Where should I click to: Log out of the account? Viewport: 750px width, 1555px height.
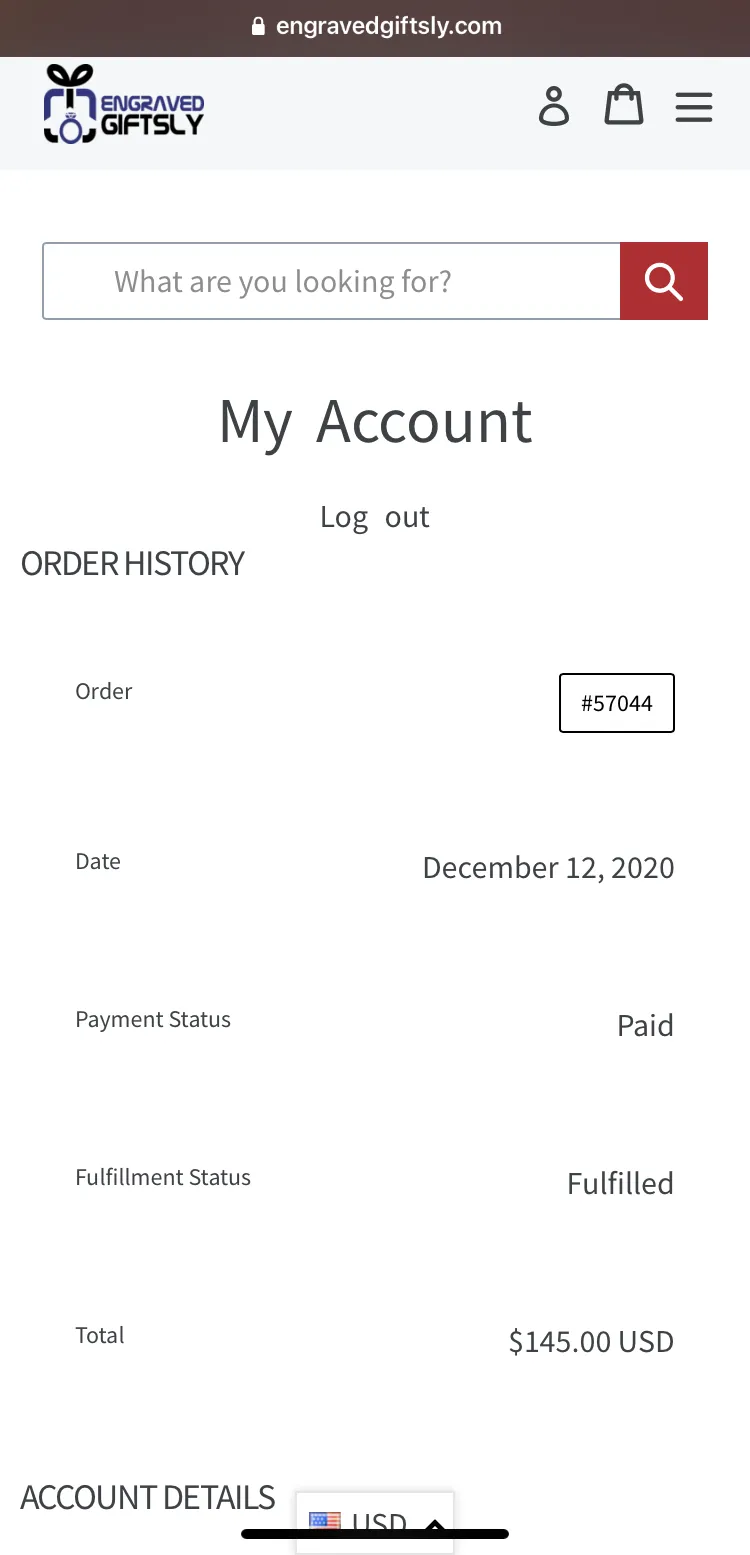375,517
